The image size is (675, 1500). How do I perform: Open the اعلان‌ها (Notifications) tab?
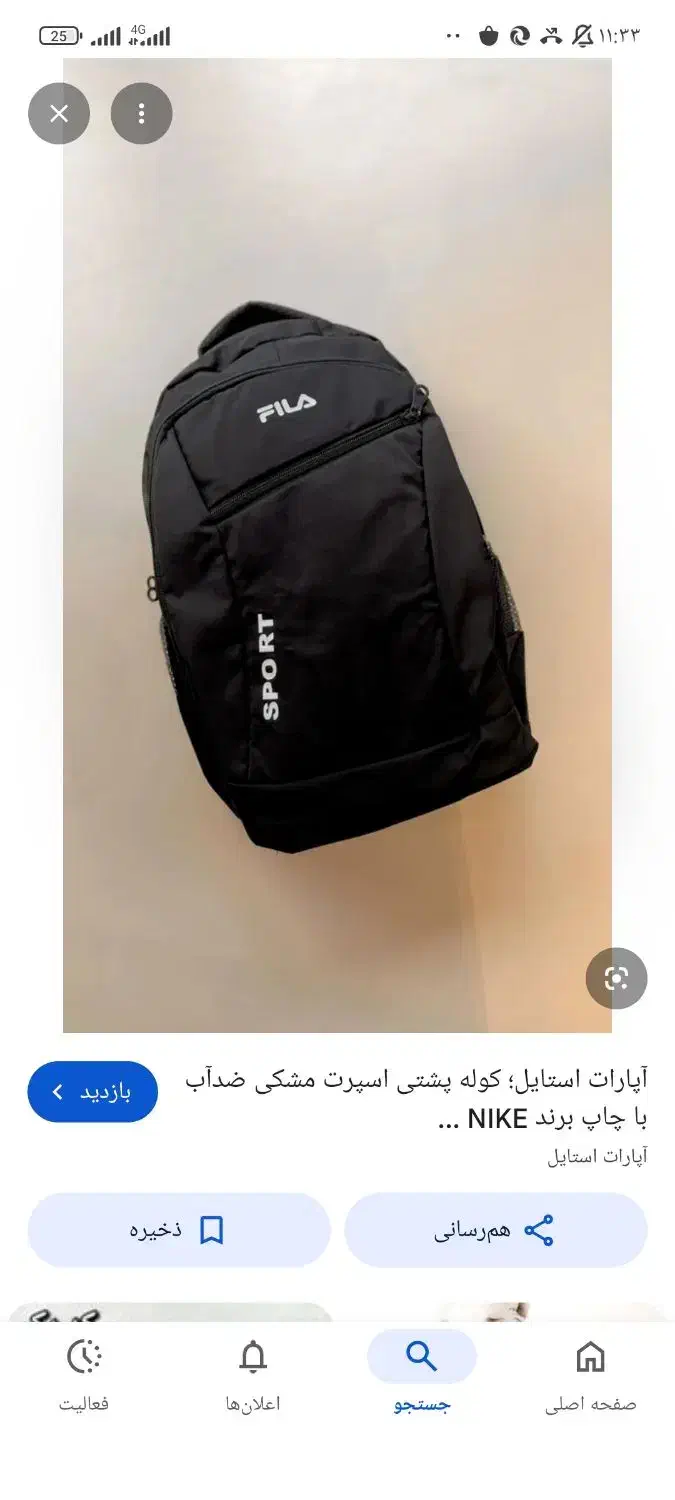(x=253, y=1375)
